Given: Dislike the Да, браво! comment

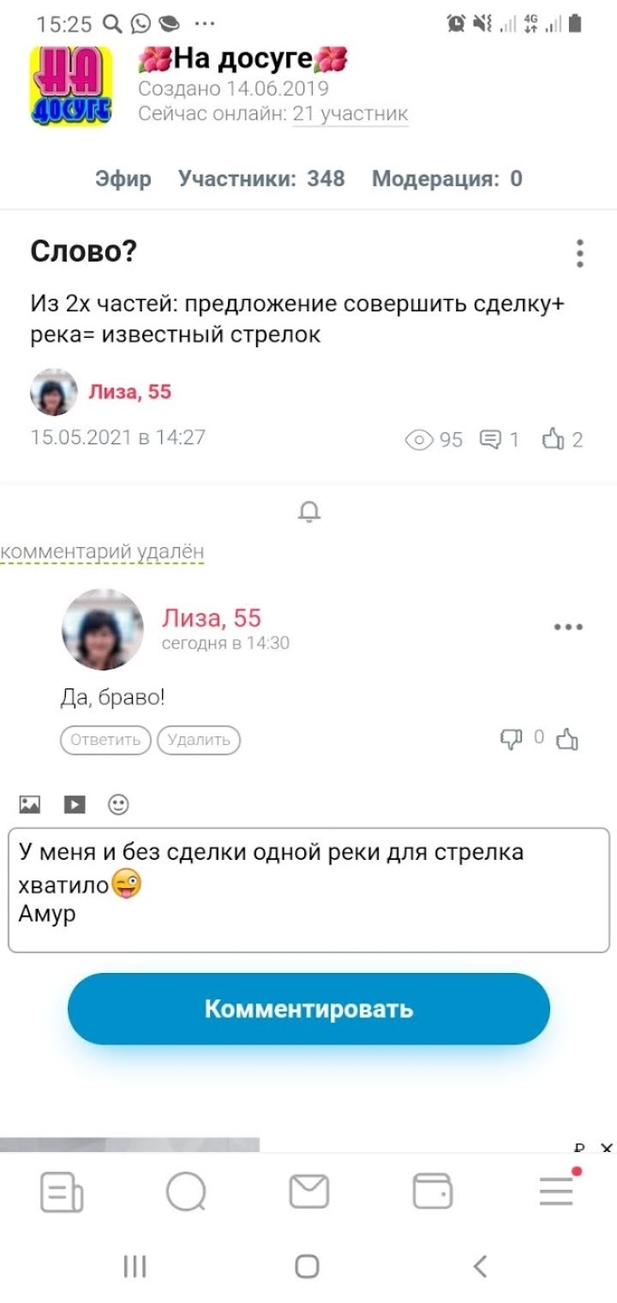Looking at the screenshot, I should 511,739.
